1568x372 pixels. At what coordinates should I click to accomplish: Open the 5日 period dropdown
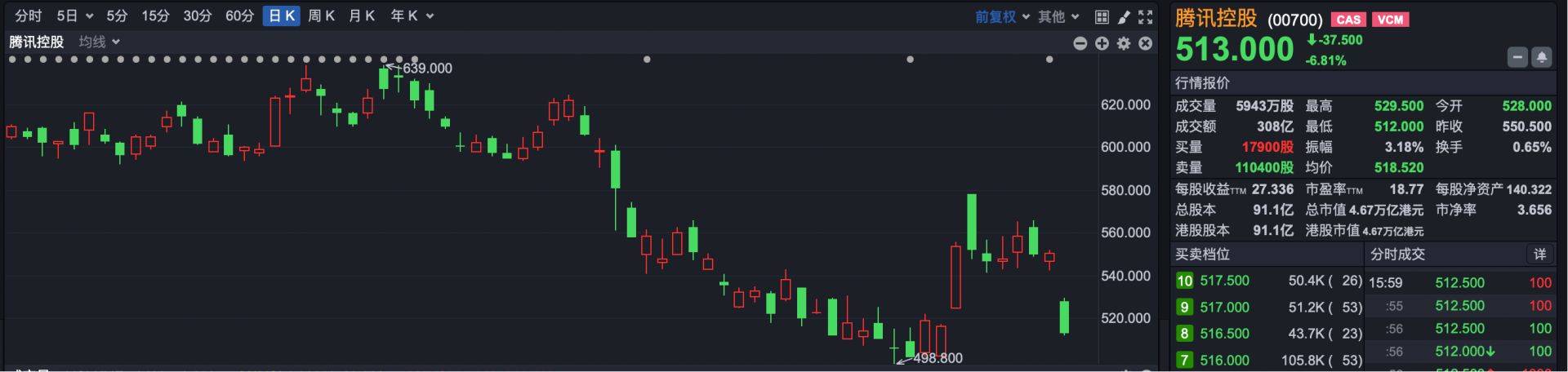click(74, 15)
